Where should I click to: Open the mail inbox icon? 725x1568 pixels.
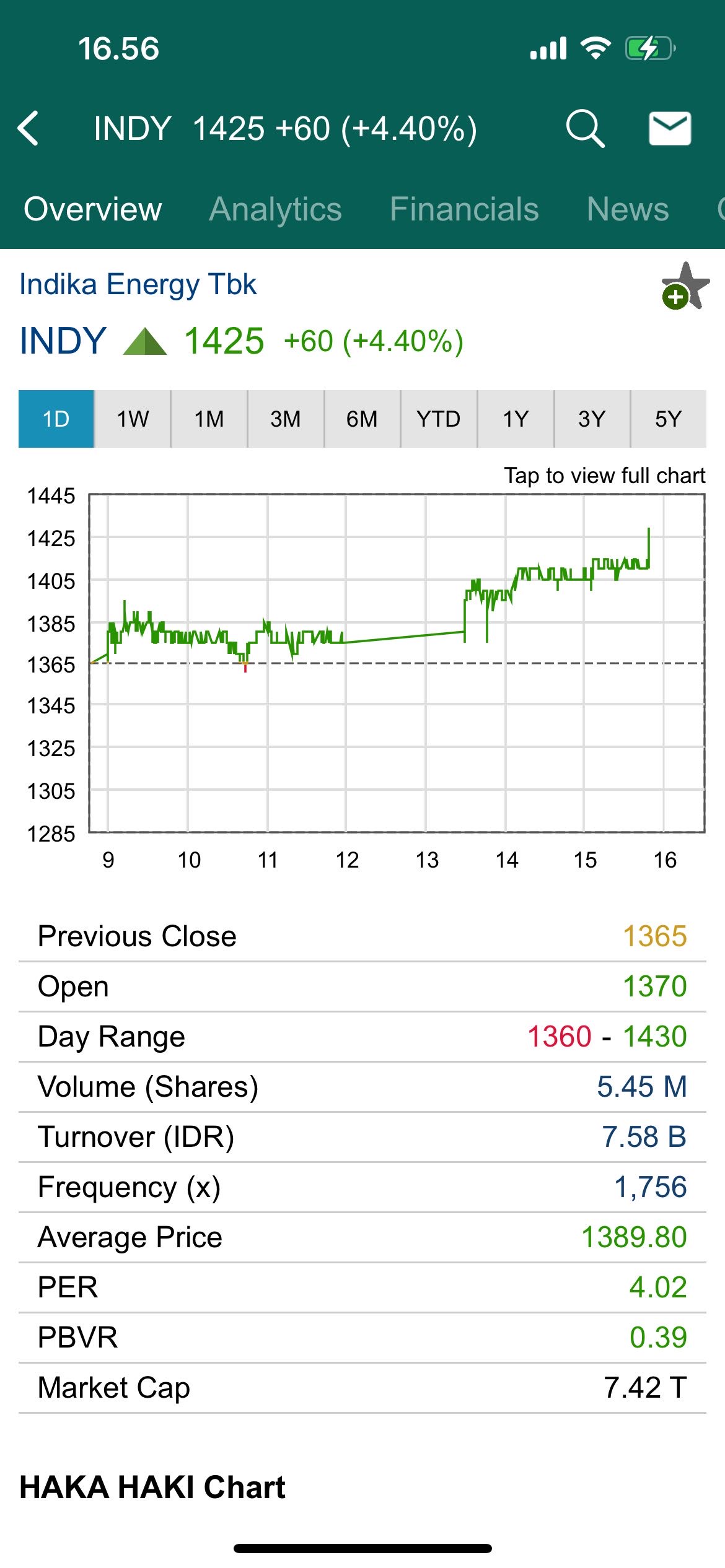[x=669, y=129]
